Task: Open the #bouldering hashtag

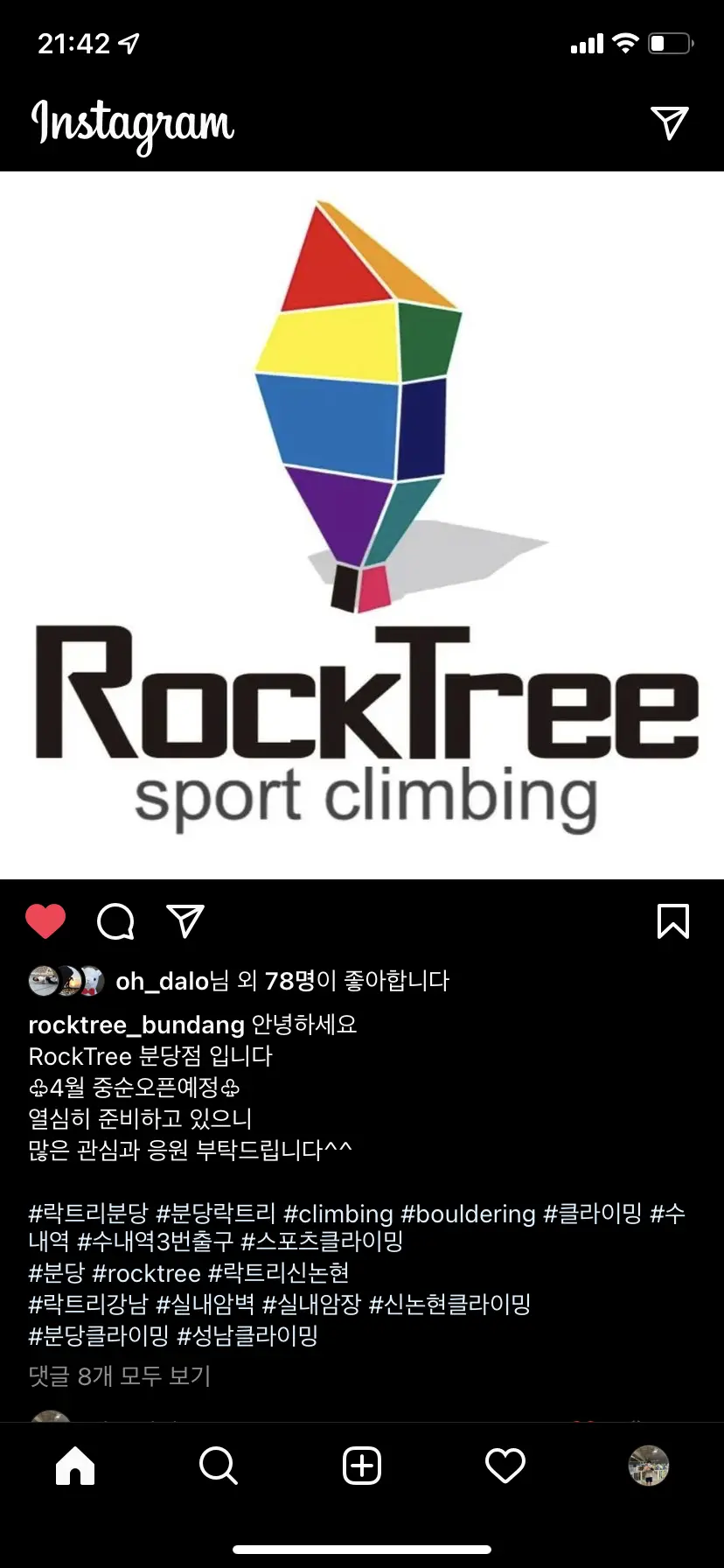Action: (468, 1214)
